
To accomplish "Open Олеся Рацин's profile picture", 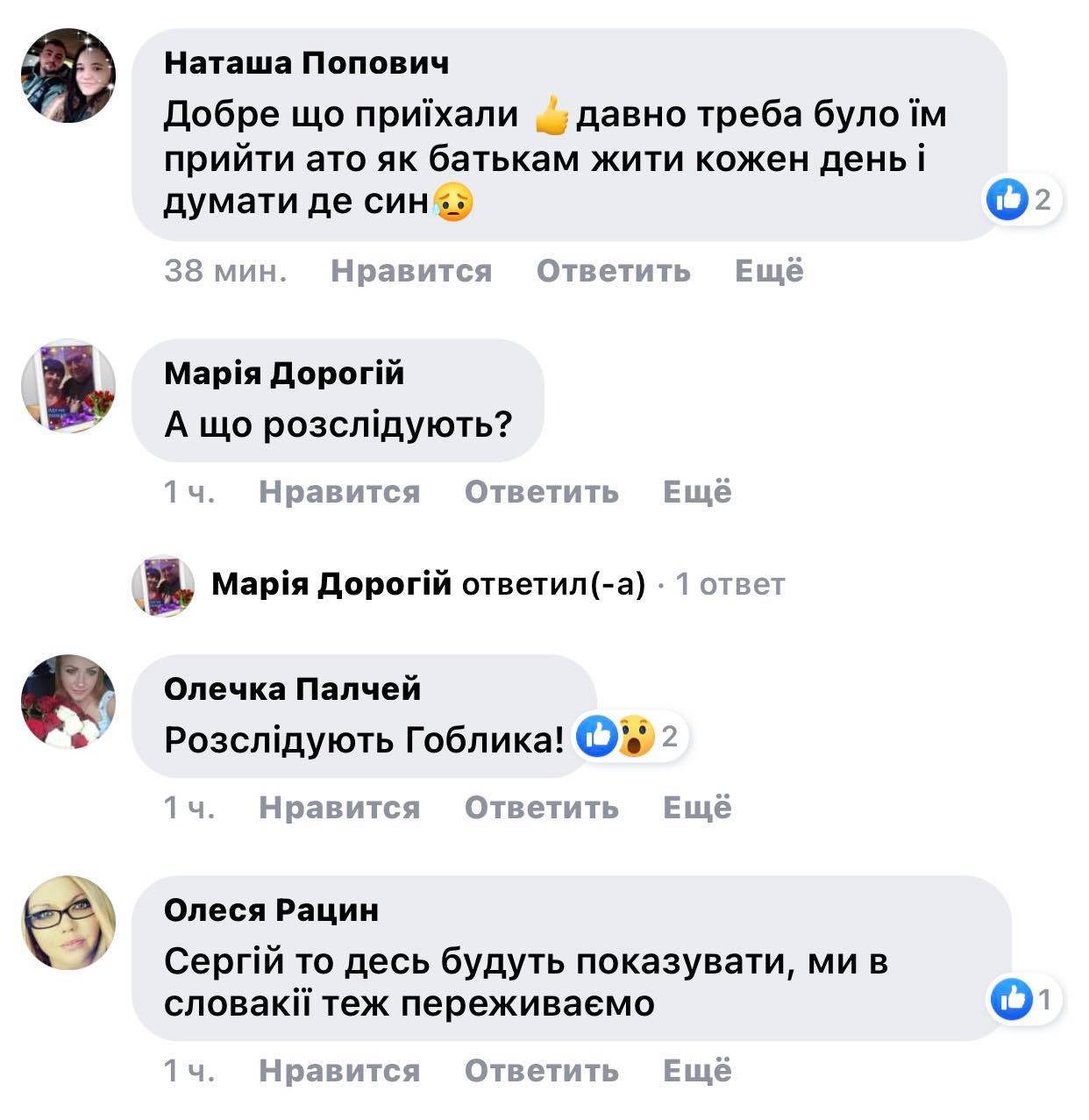I will pos(68,922).
